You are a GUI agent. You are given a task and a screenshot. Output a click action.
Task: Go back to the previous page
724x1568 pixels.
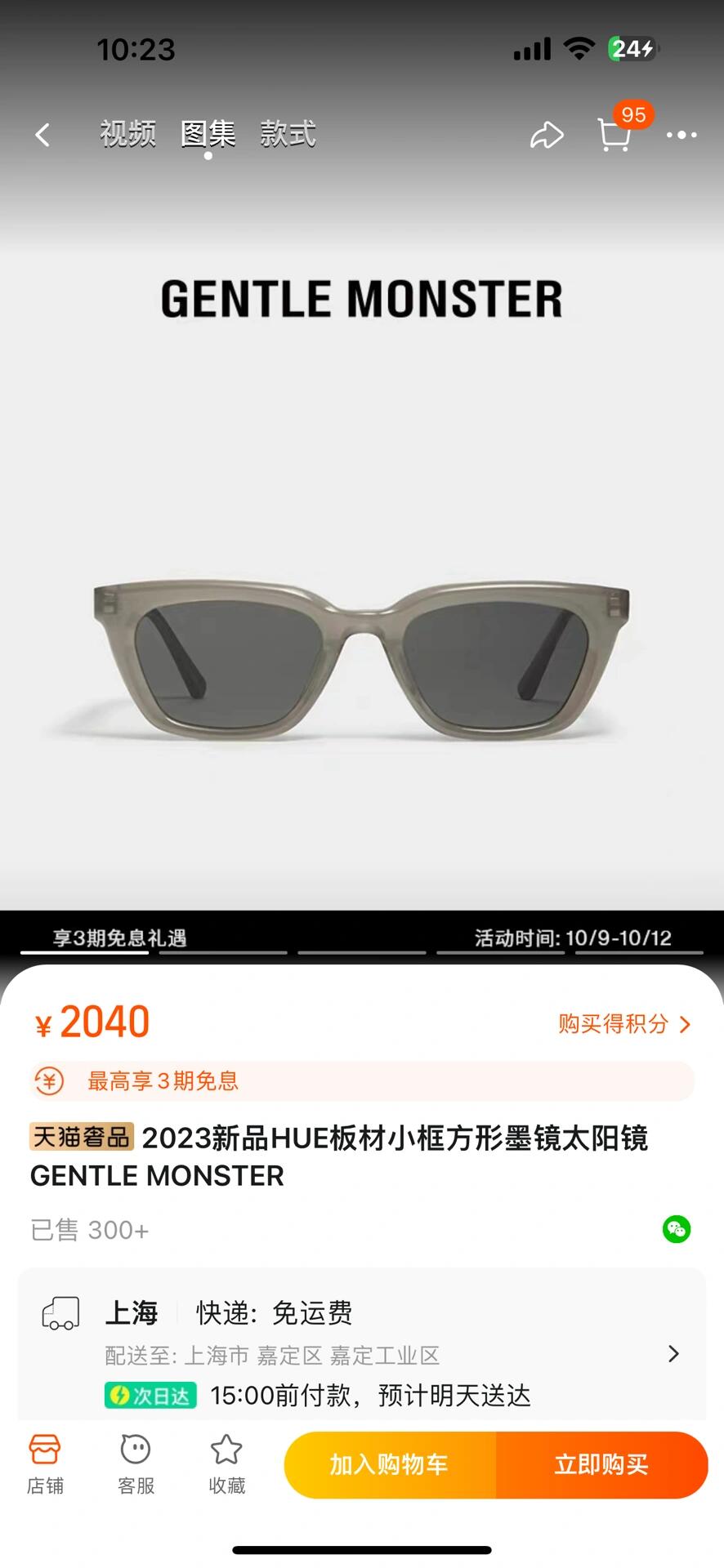43,135
